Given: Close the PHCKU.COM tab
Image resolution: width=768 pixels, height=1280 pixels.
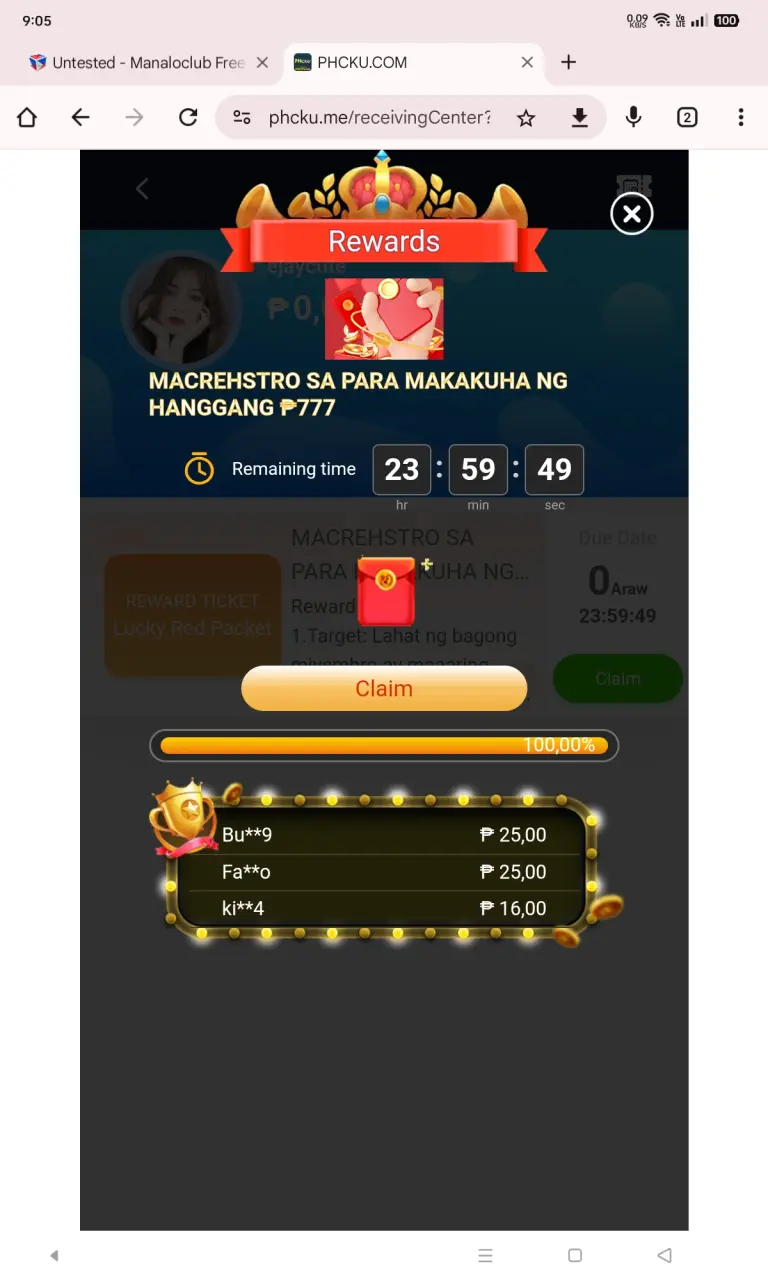Looking at the screenshot, I should [x=527, y=62].
